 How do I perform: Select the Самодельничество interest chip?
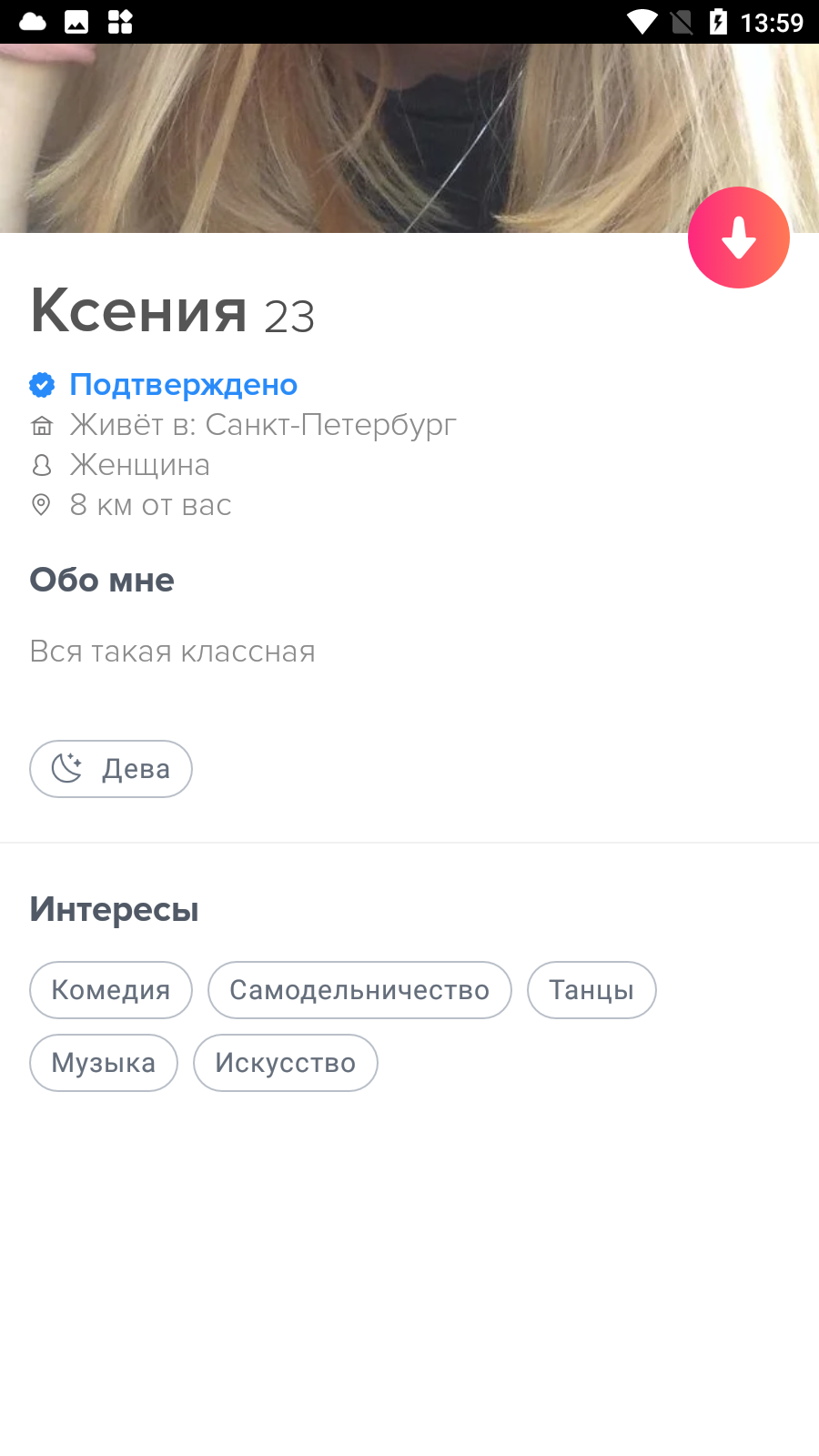[359, 990]
